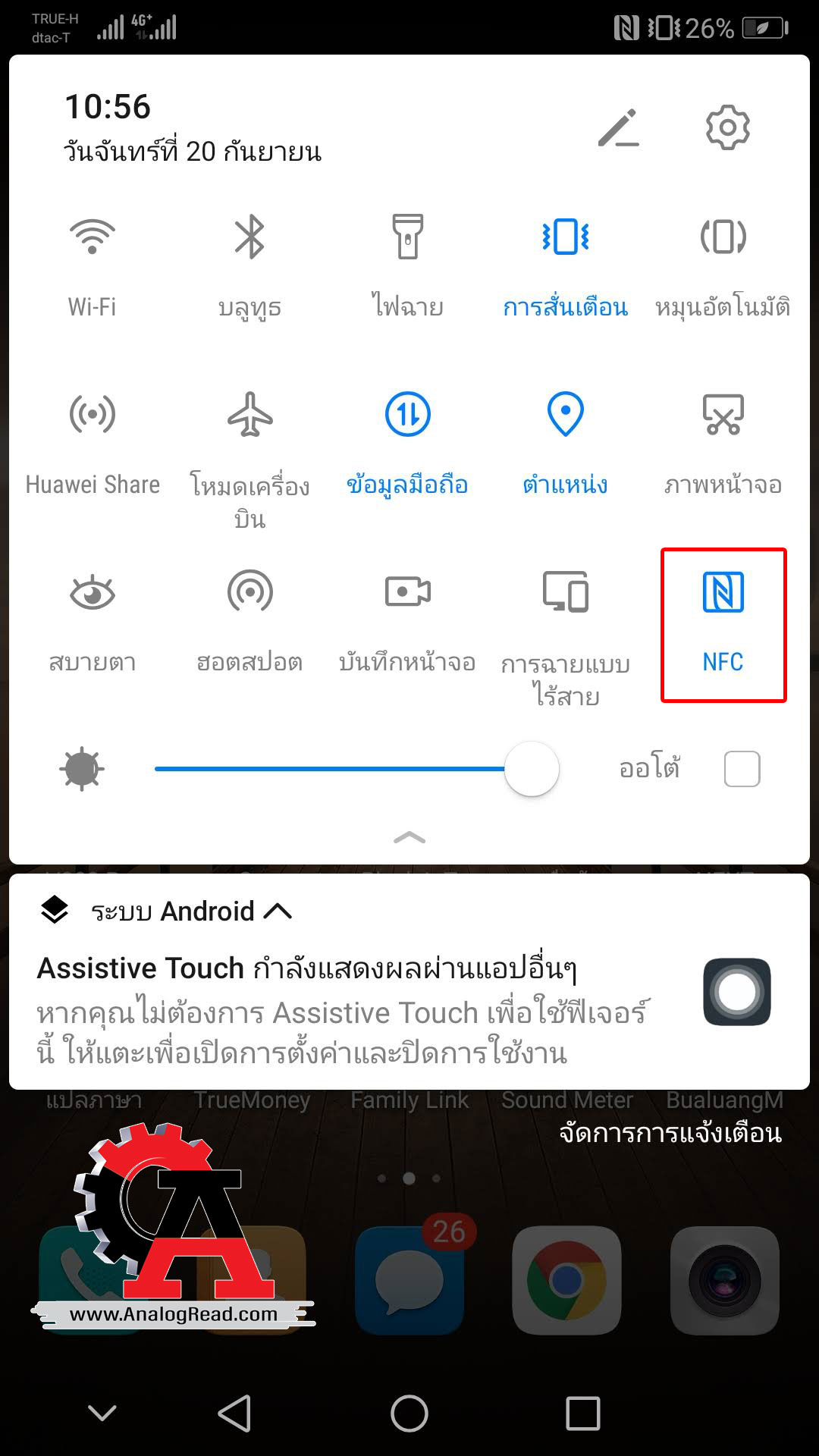The image size is (819, 1456).
Task: Check the auto brightness (ออโต้) box
Action: [742, 769]
